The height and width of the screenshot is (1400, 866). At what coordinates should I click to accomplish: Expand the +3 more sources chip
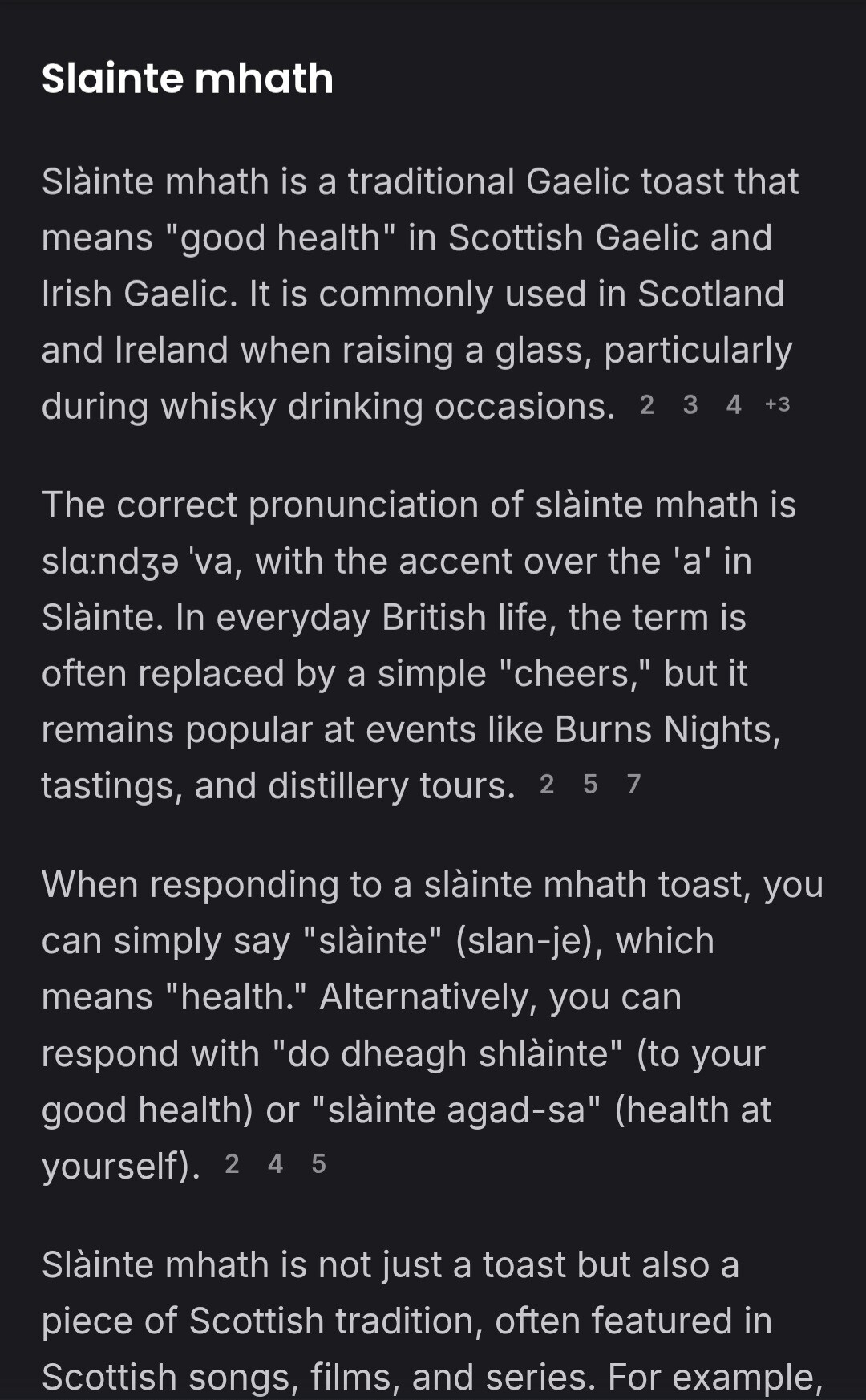[x=778, y=405]
